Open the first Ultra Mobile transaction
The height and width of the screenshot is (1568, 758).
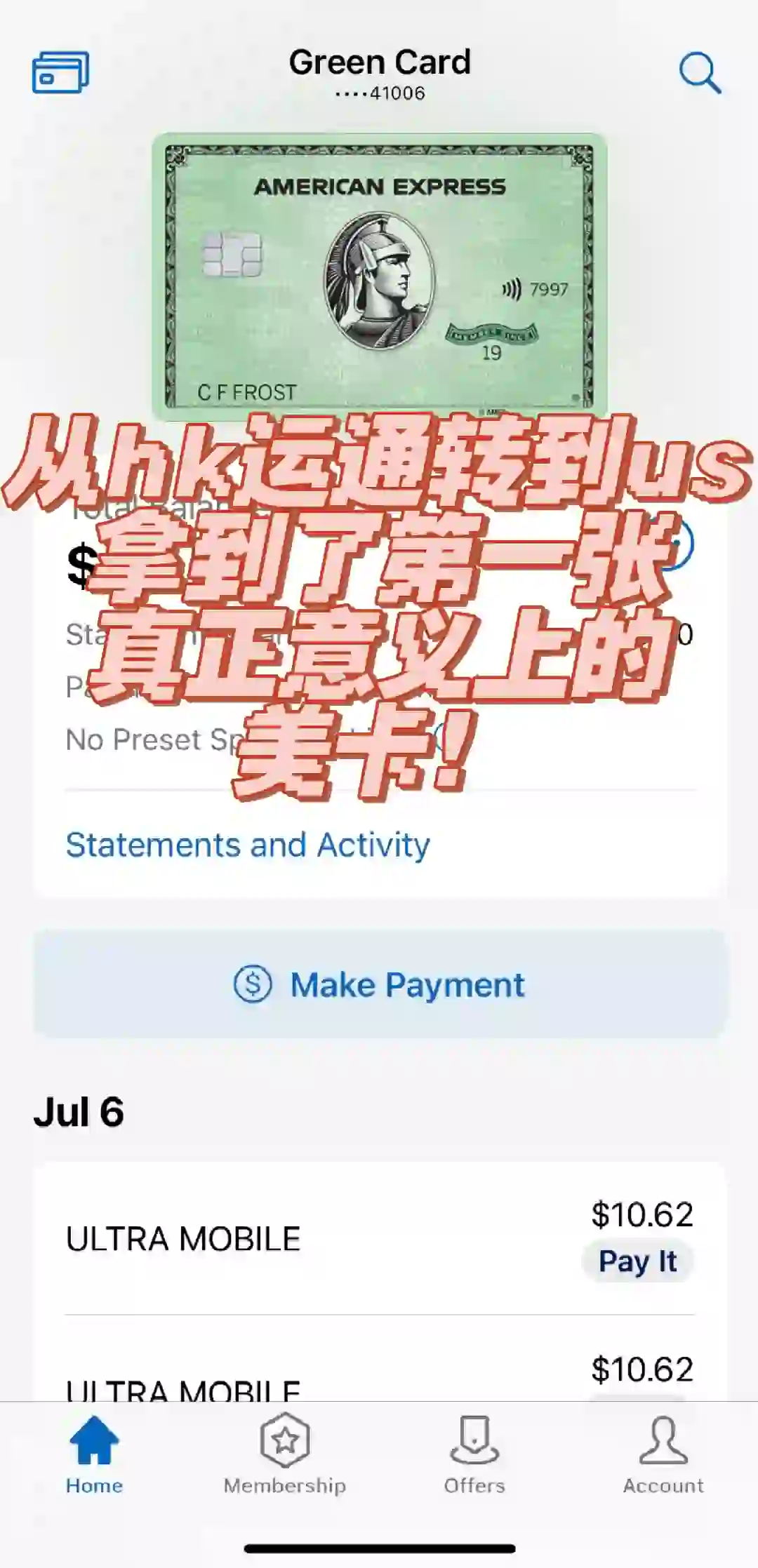click(281, 1238)
